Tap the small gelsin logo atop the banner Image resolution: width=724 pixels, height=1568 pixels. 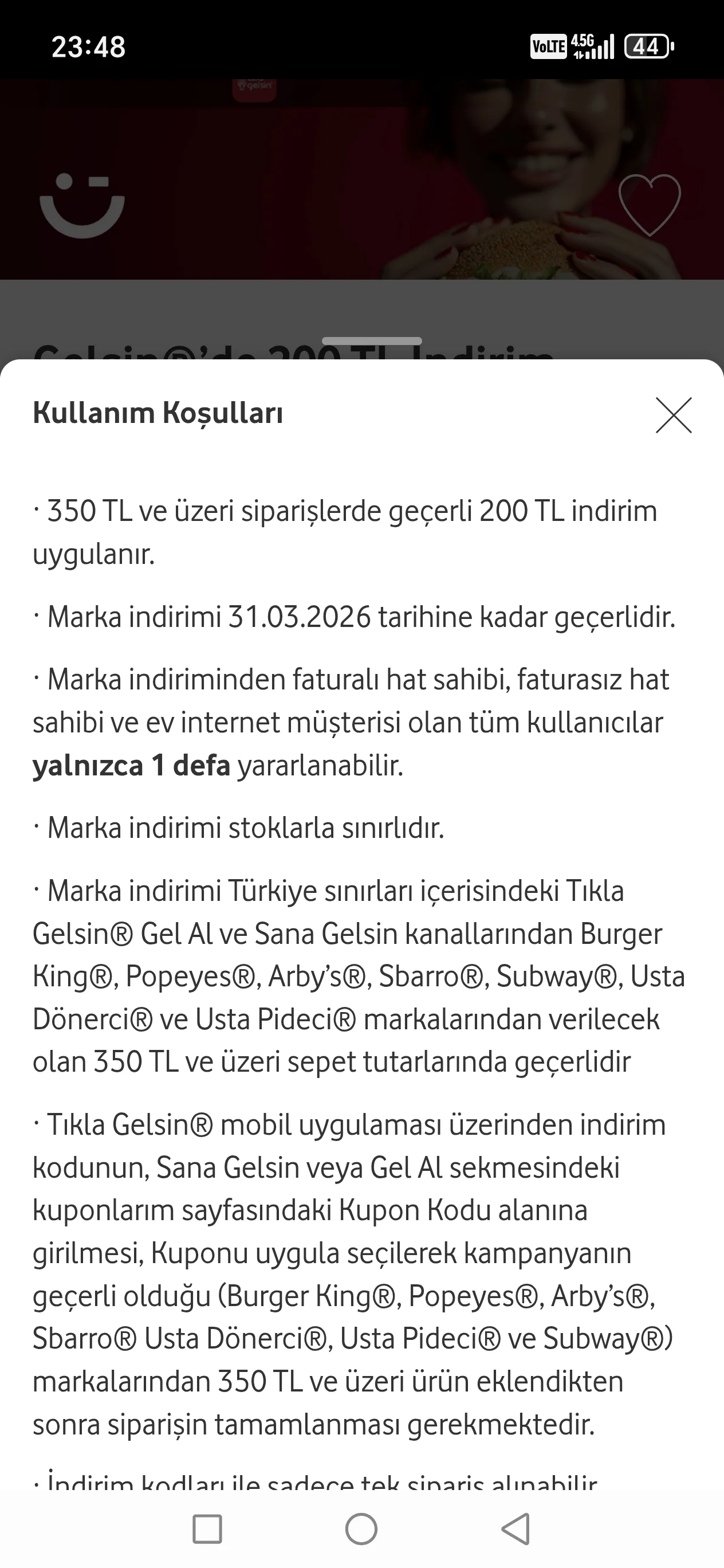coord(253,85)
